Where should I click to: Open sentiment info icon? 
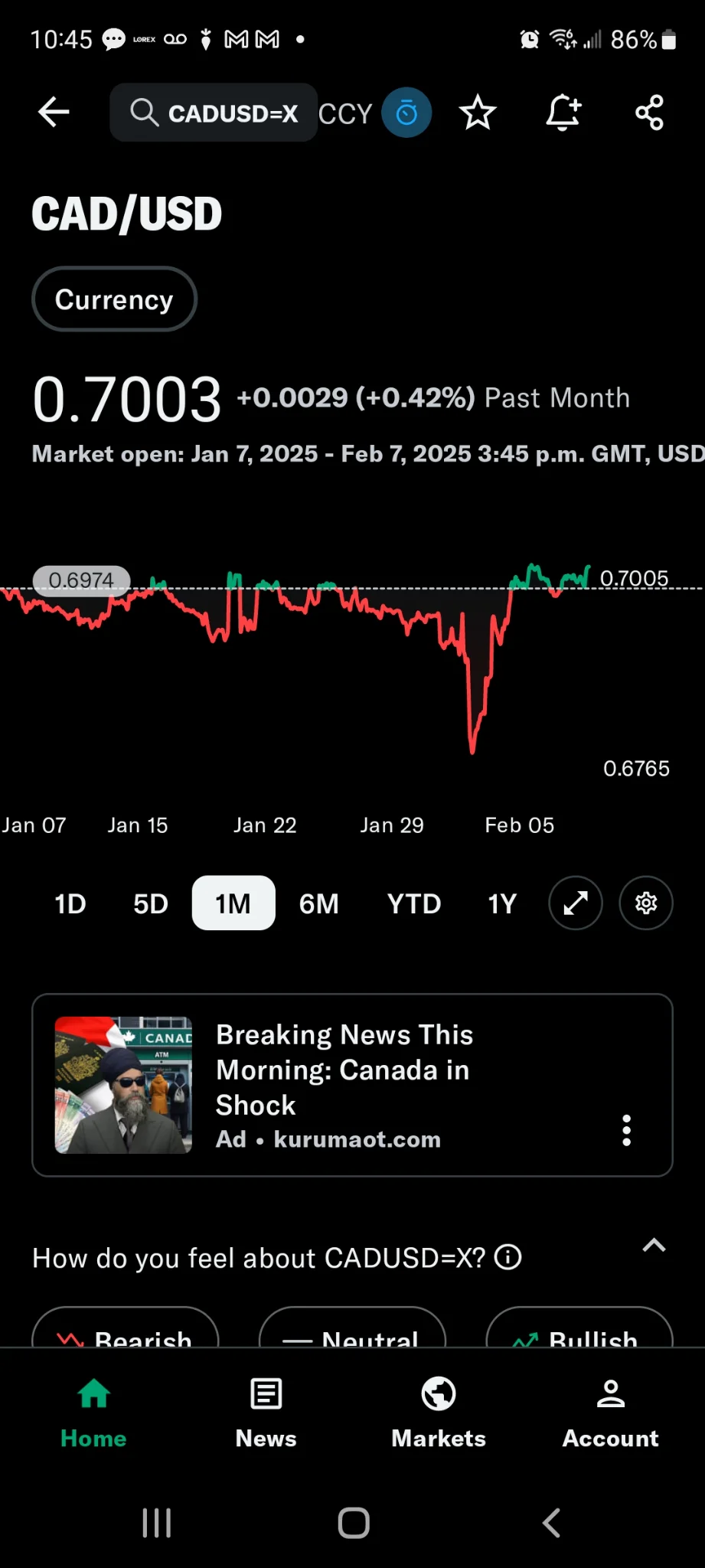point(508,1257)
